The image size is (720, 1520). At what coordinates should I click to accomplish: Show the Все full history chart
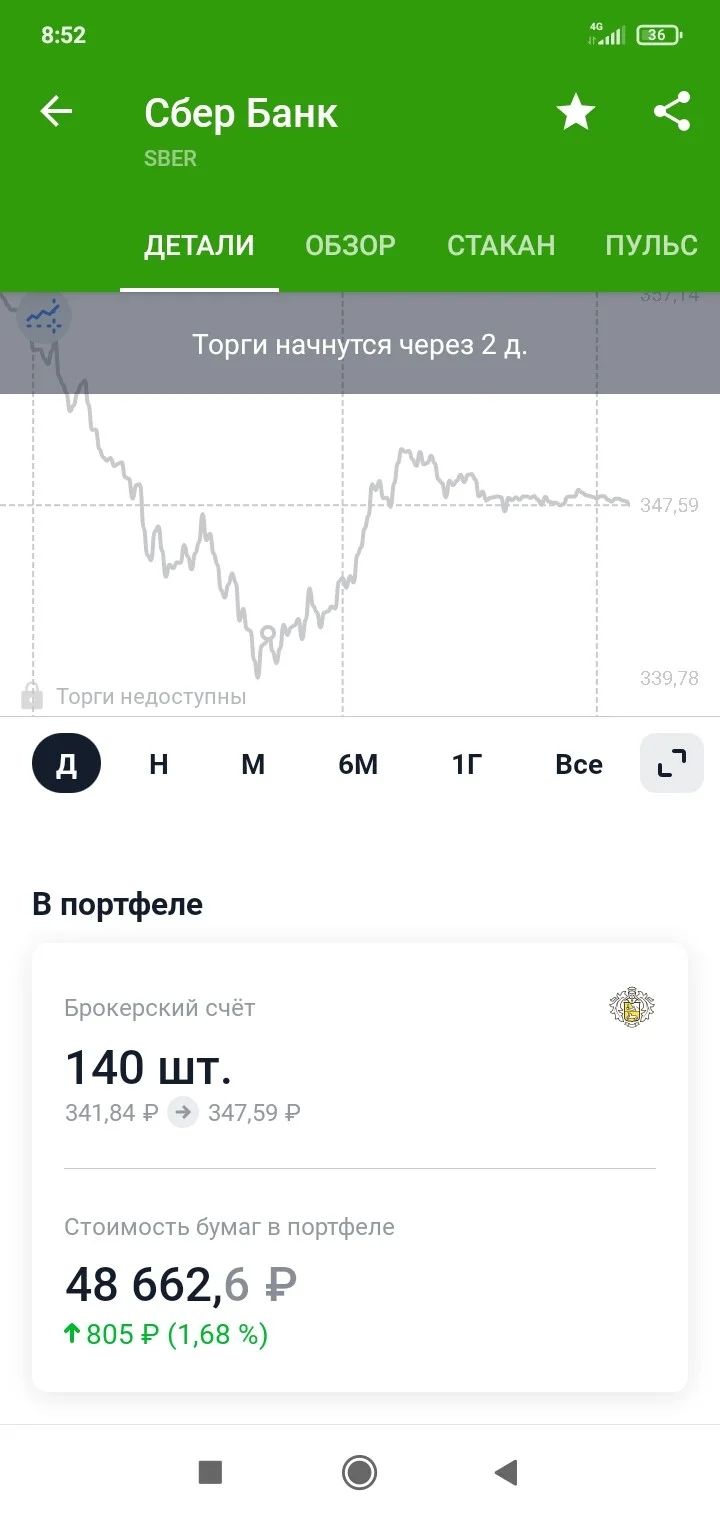[579, 764]
